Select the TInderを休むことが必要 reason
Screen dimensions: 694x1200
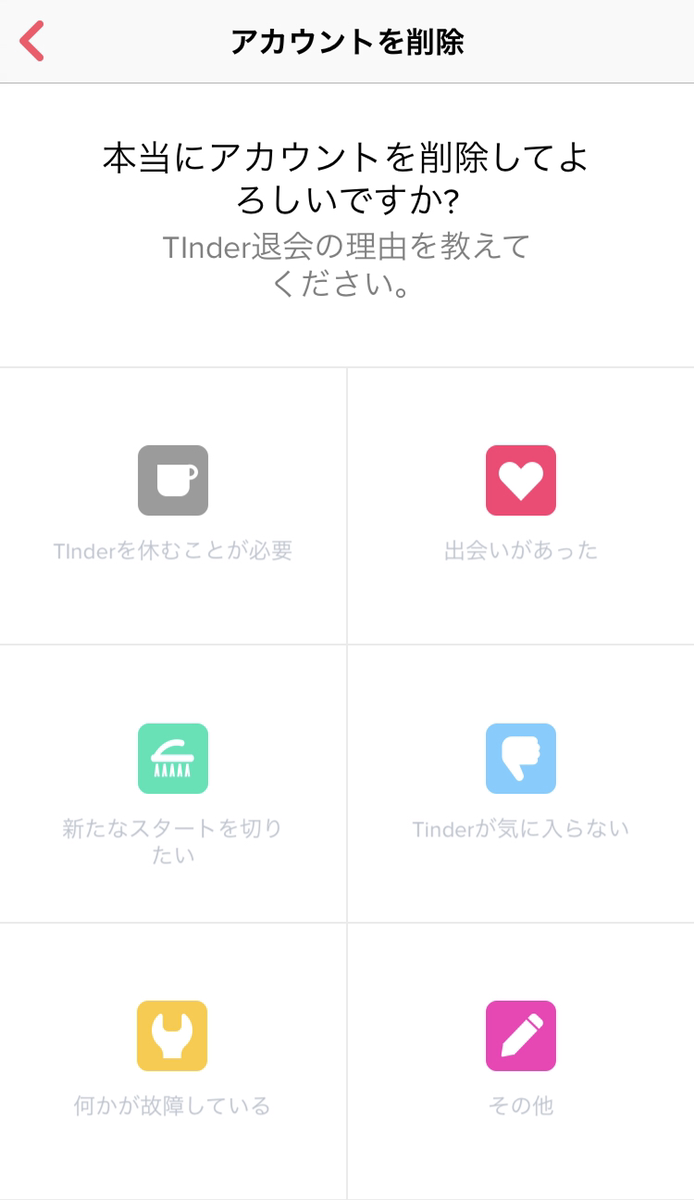click(173, 505)
